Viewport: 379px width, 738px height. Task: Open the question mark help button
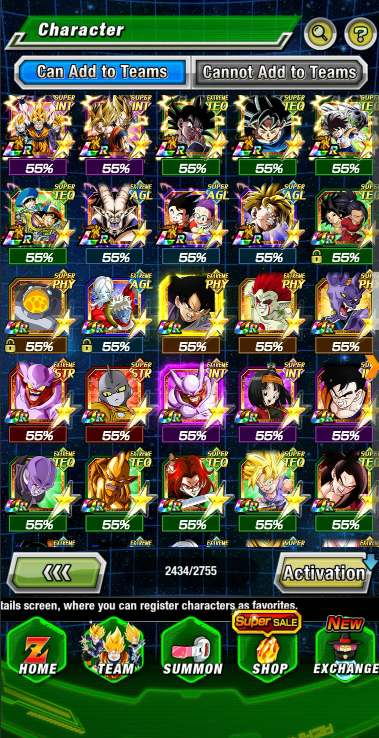(x=361, y=33)
